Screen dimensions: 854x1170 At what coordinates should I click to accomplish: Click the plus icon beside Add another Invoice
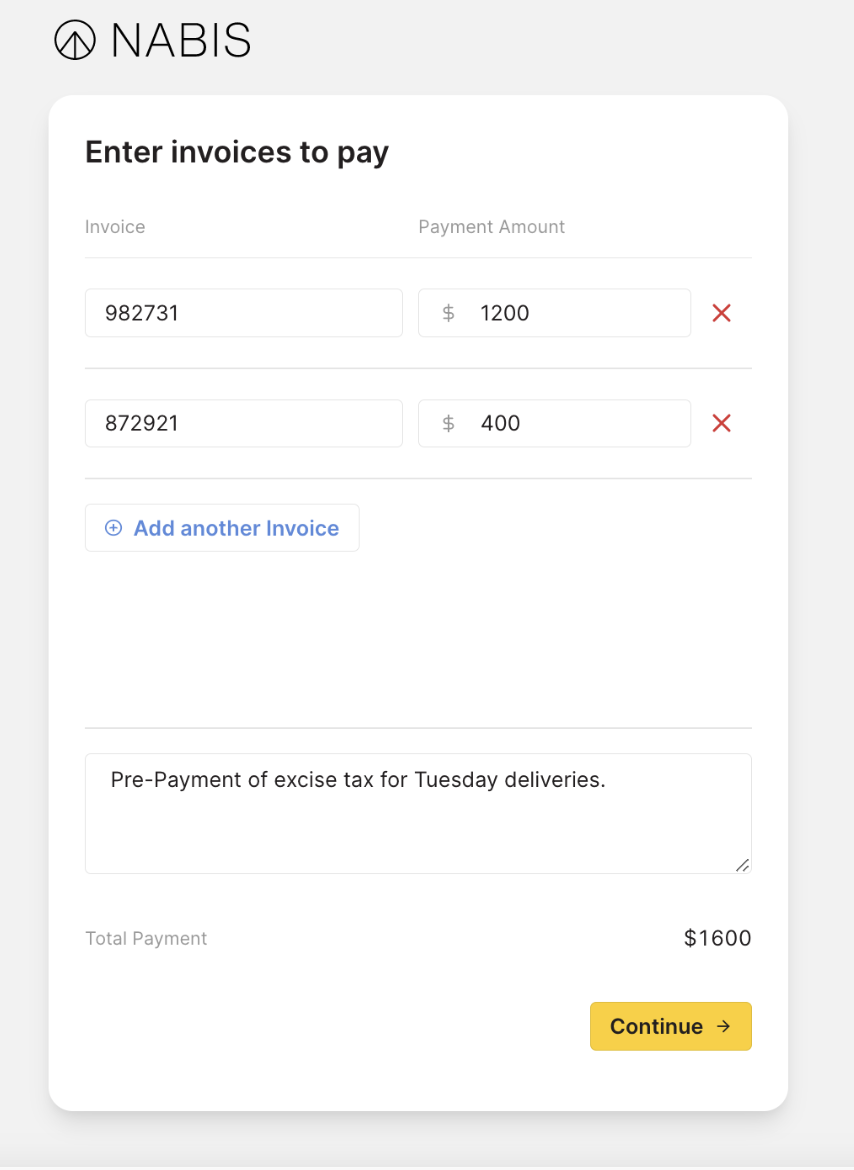[x=113, y=528]
